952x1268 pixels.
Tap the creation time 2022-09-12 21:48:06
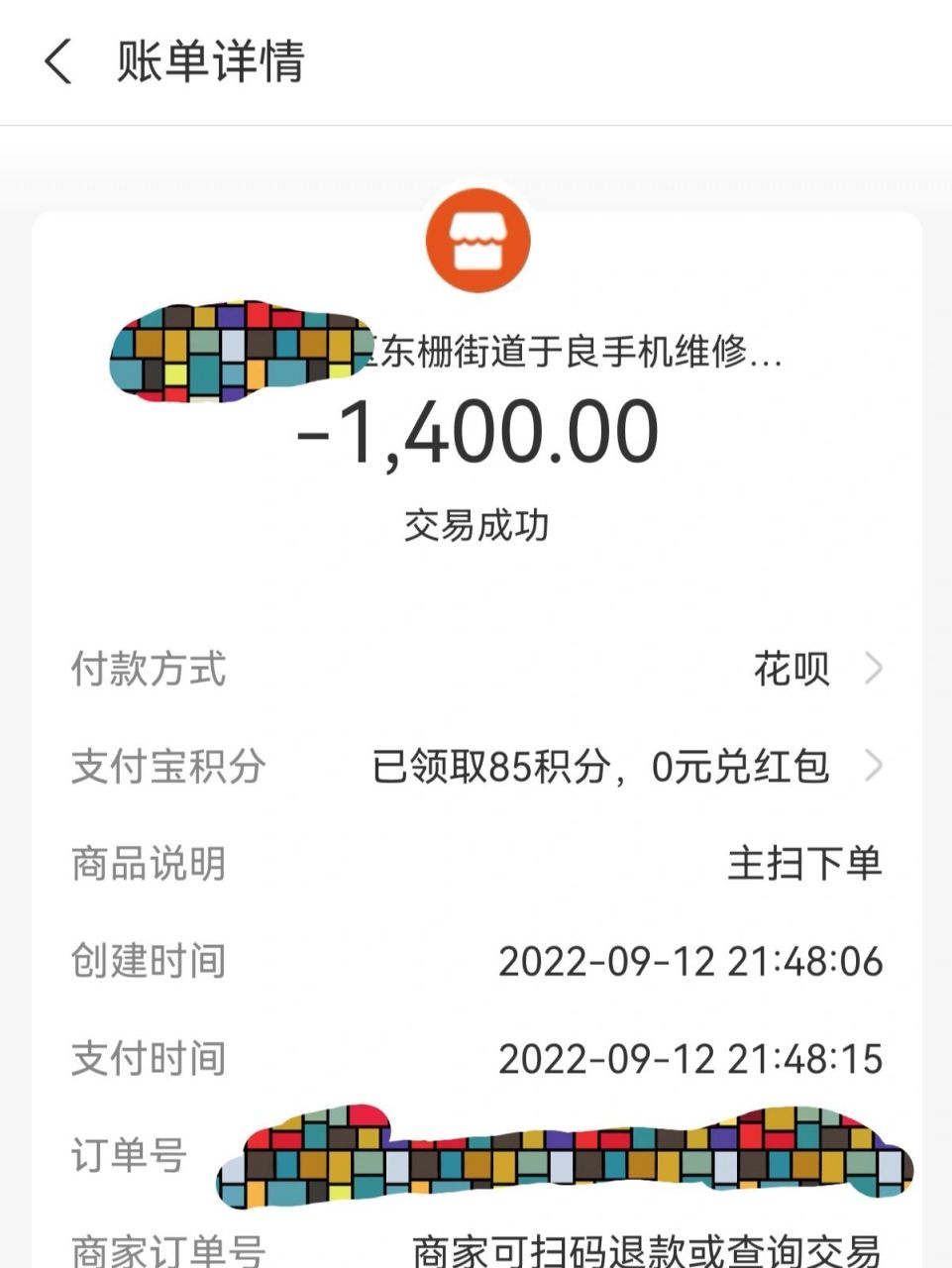(693, 960)
